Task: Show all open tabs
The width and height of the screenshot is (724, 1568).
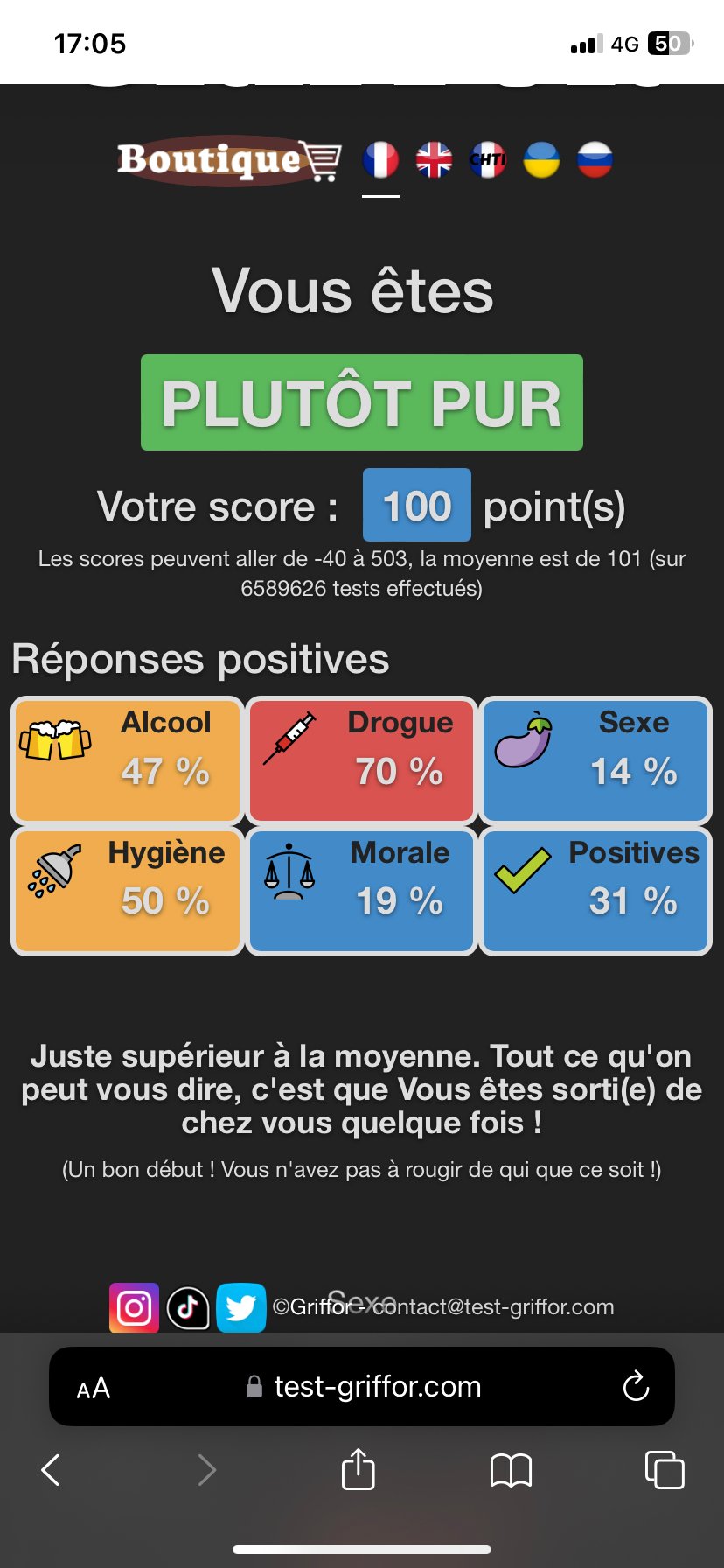Action: click(x=665, y=1469)
